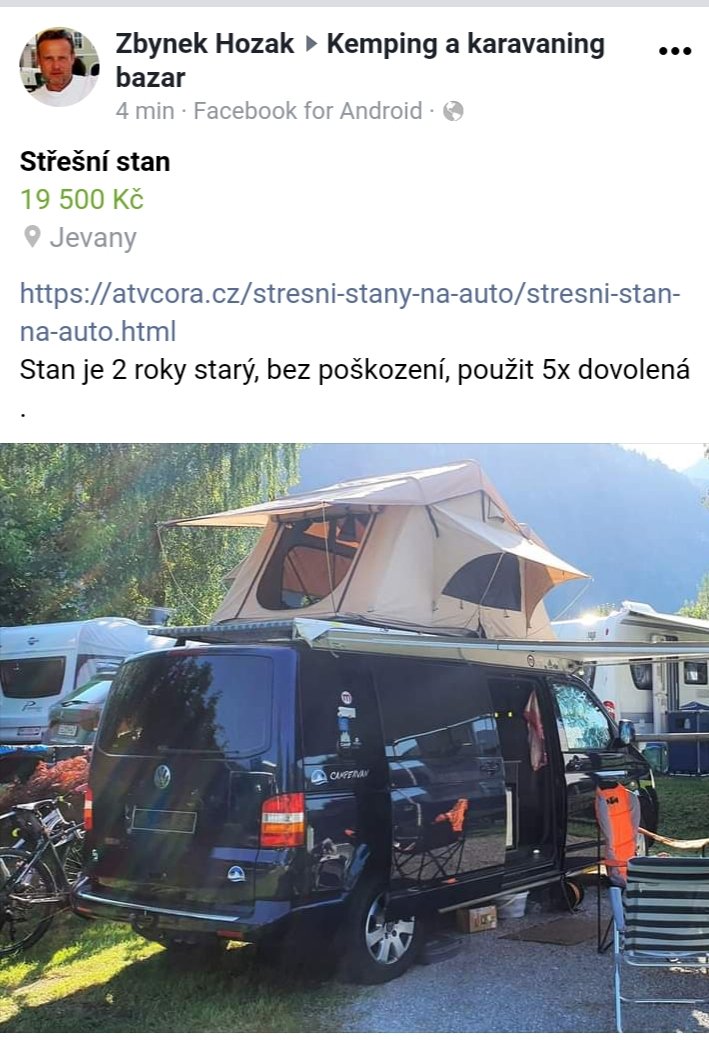This screenshot has height=1040, width=709.
Task: Open the Kemping a karavaning bazar group
Action: (x=465, y=45)
